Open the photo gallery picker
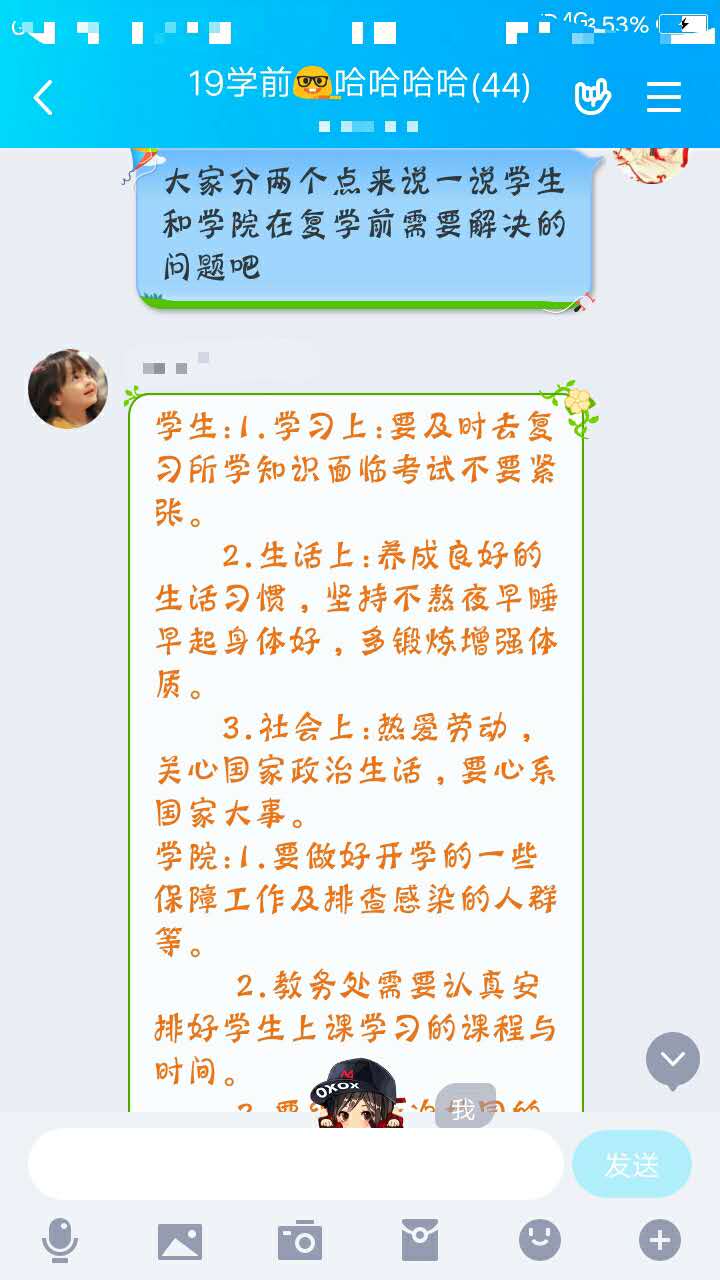 (x=180, y=1241)
